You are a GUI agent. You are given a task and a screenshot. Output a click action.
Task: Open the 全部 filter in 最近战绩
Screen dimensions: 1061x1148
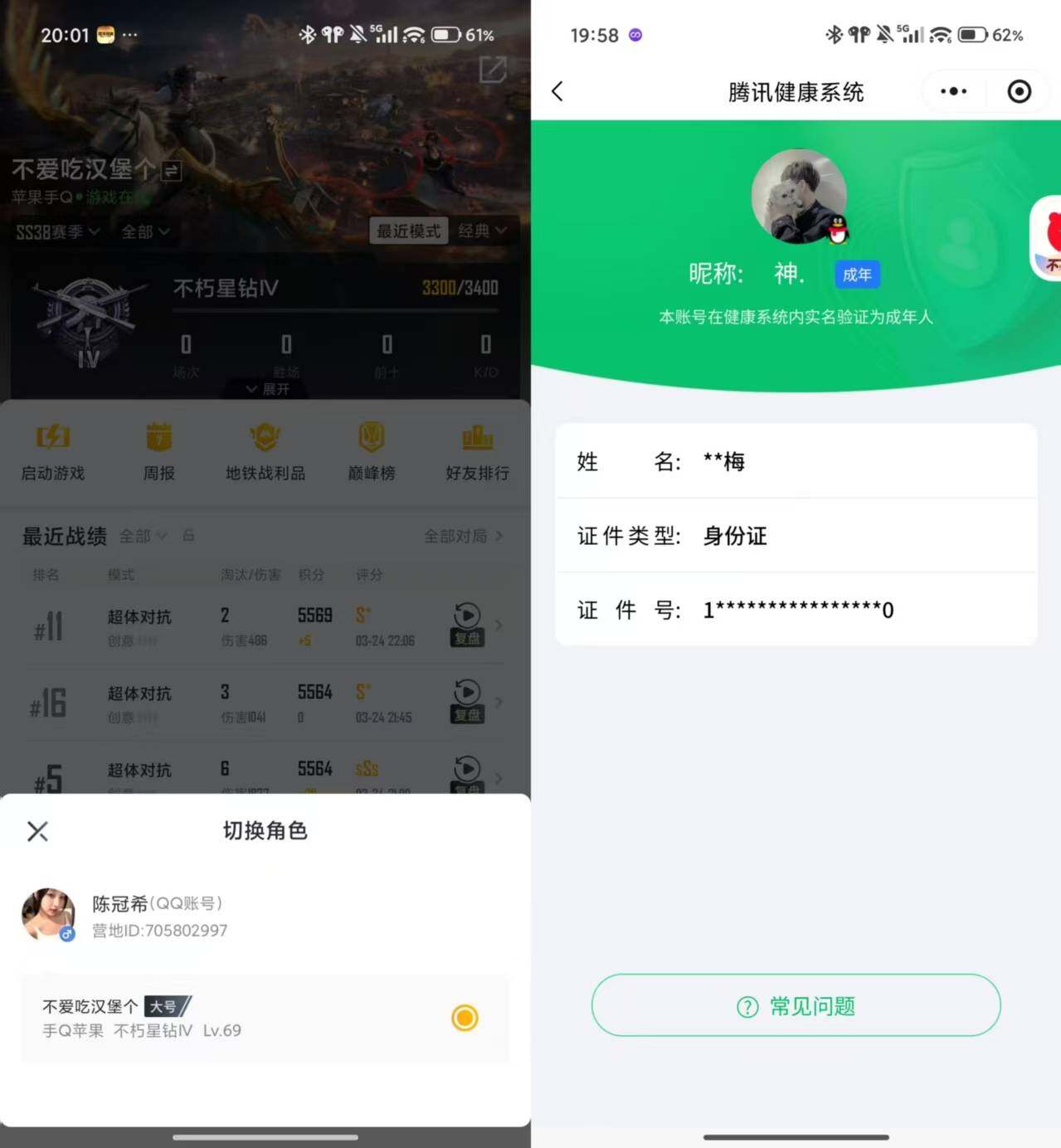[x=141, y=537]
